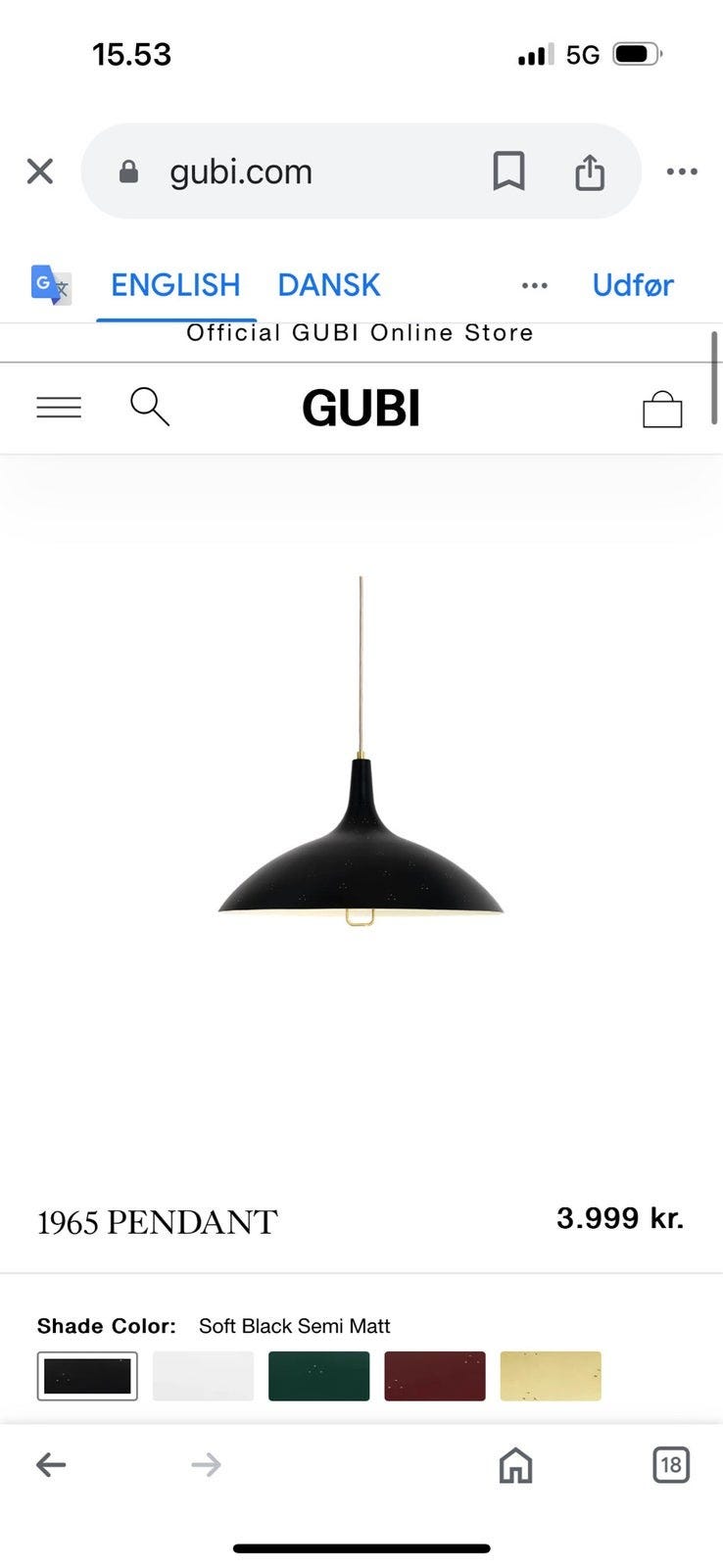
Task: Select the White shade swatch
Action: tap(203, 1375)
